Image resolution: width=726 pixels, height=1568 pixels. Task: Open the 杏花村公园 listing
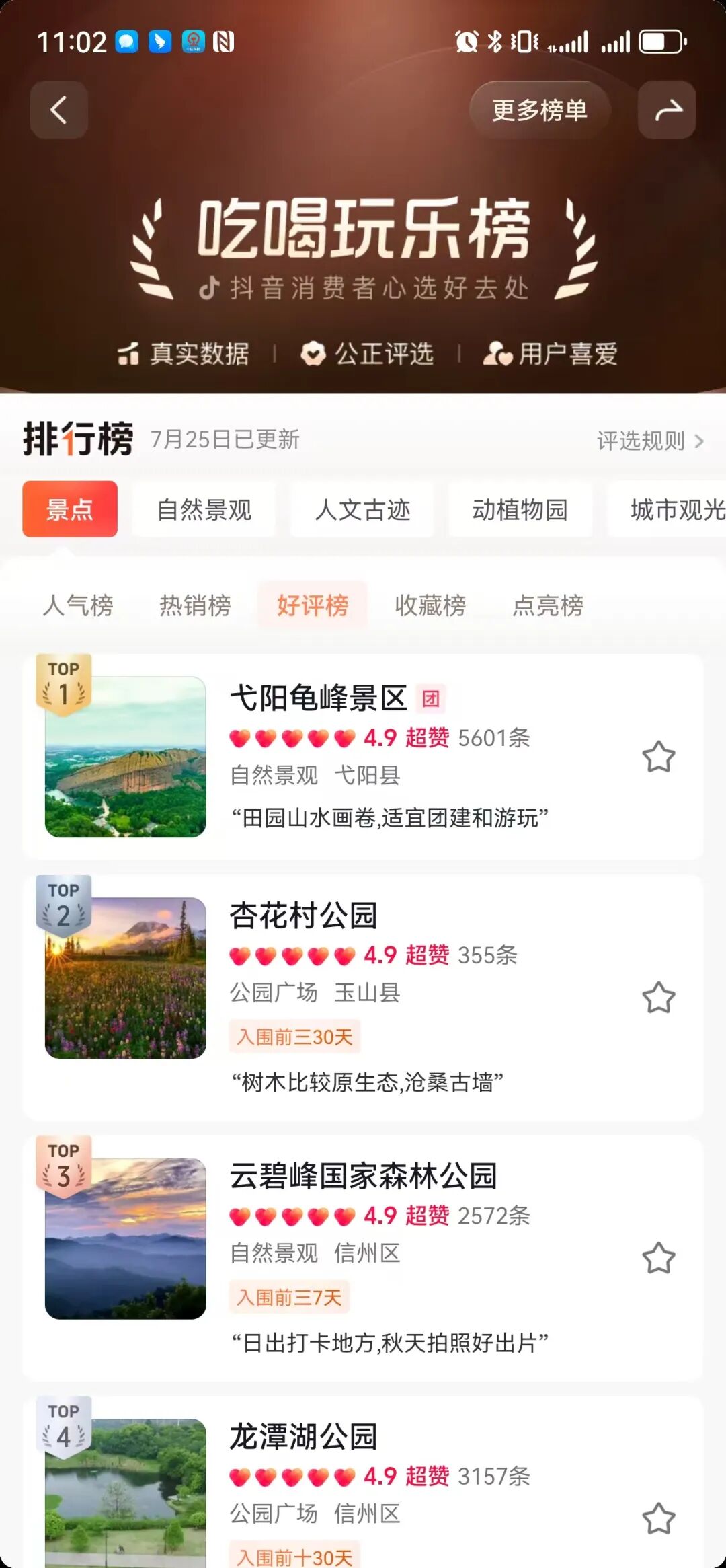point(303,916)
